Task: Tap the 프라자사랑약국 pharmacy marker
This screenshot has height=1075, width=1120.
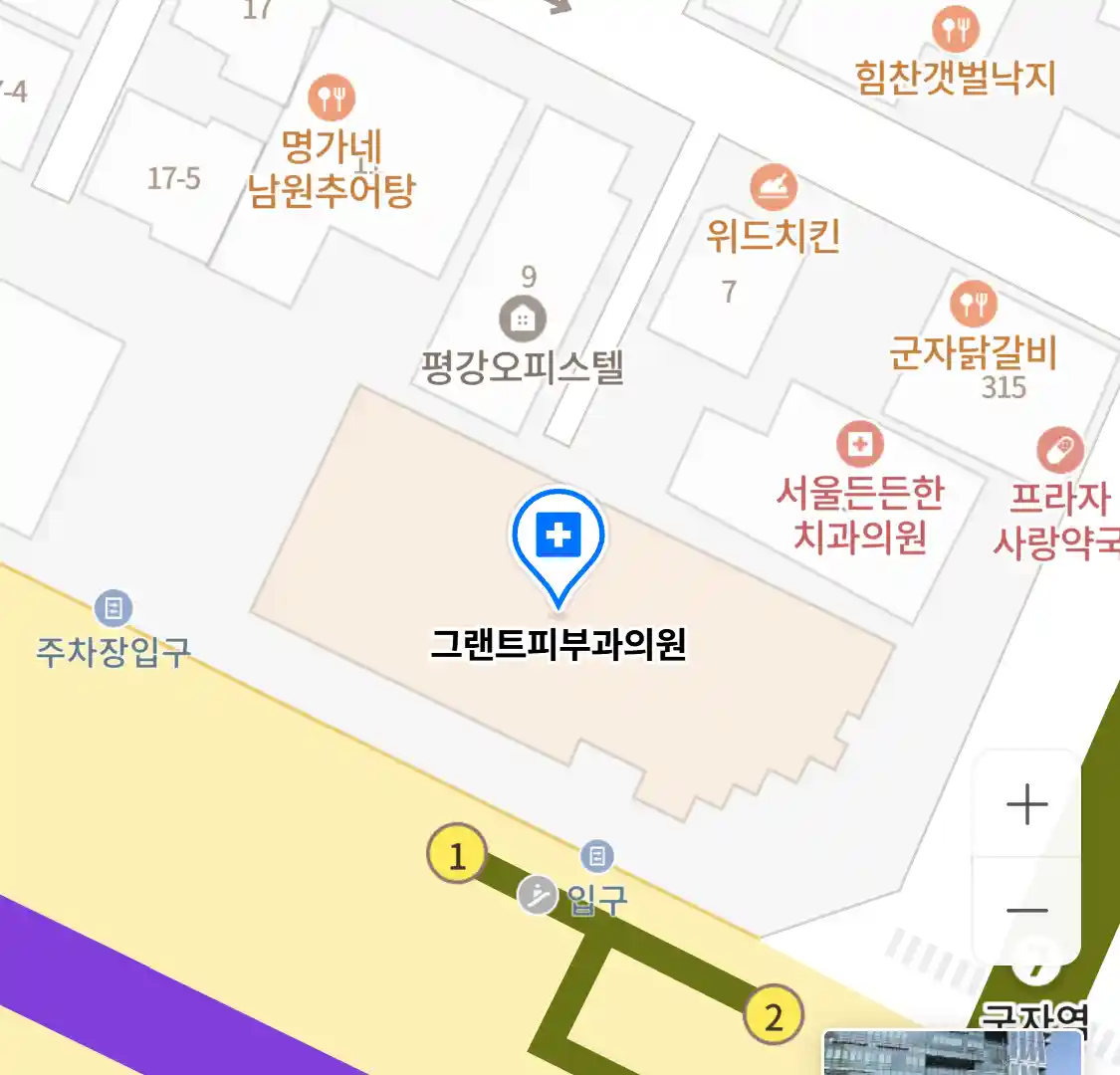Action: [x=1060, y=451]
